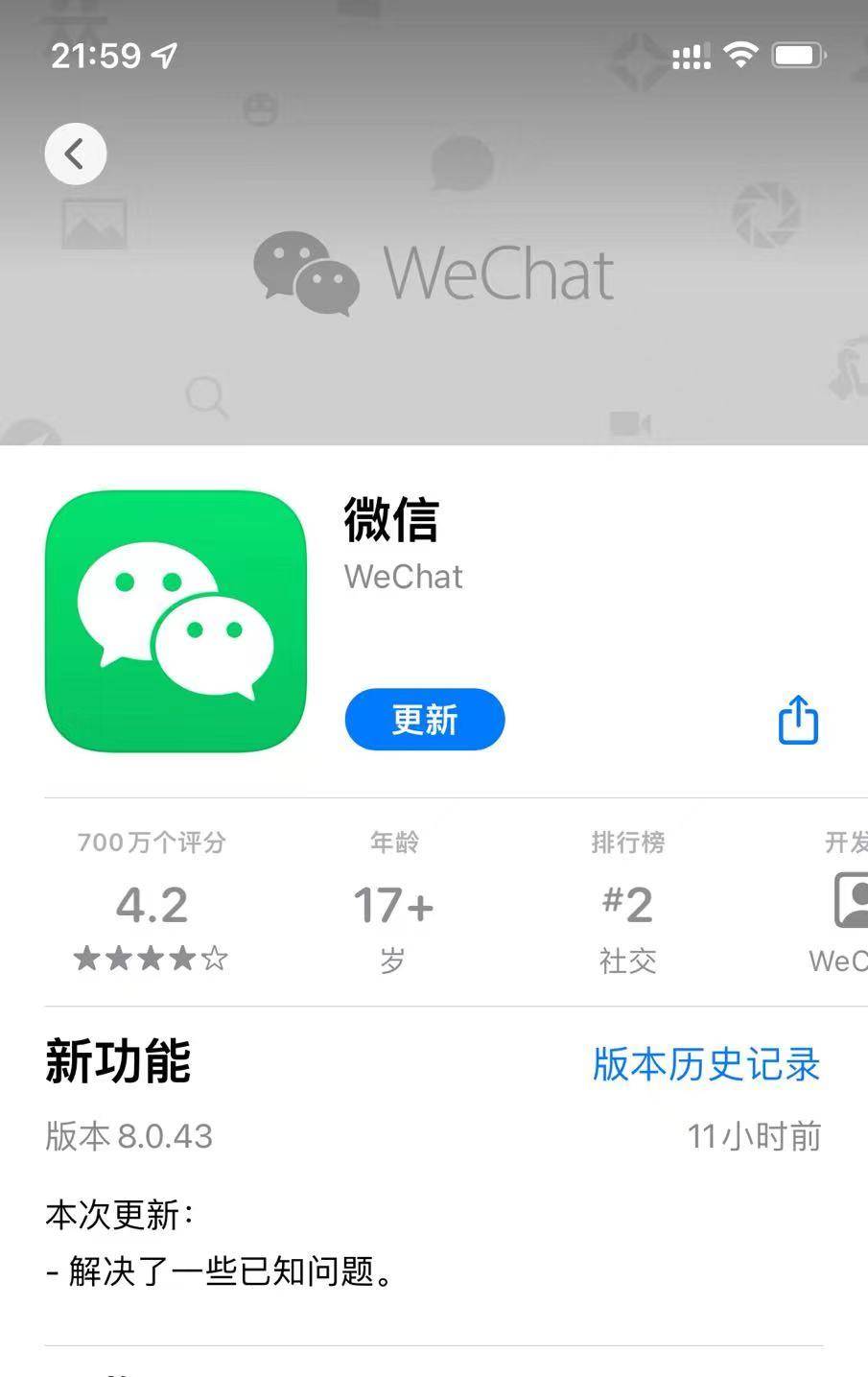Open the #2 社交 chart ranking

click(627, 904)
